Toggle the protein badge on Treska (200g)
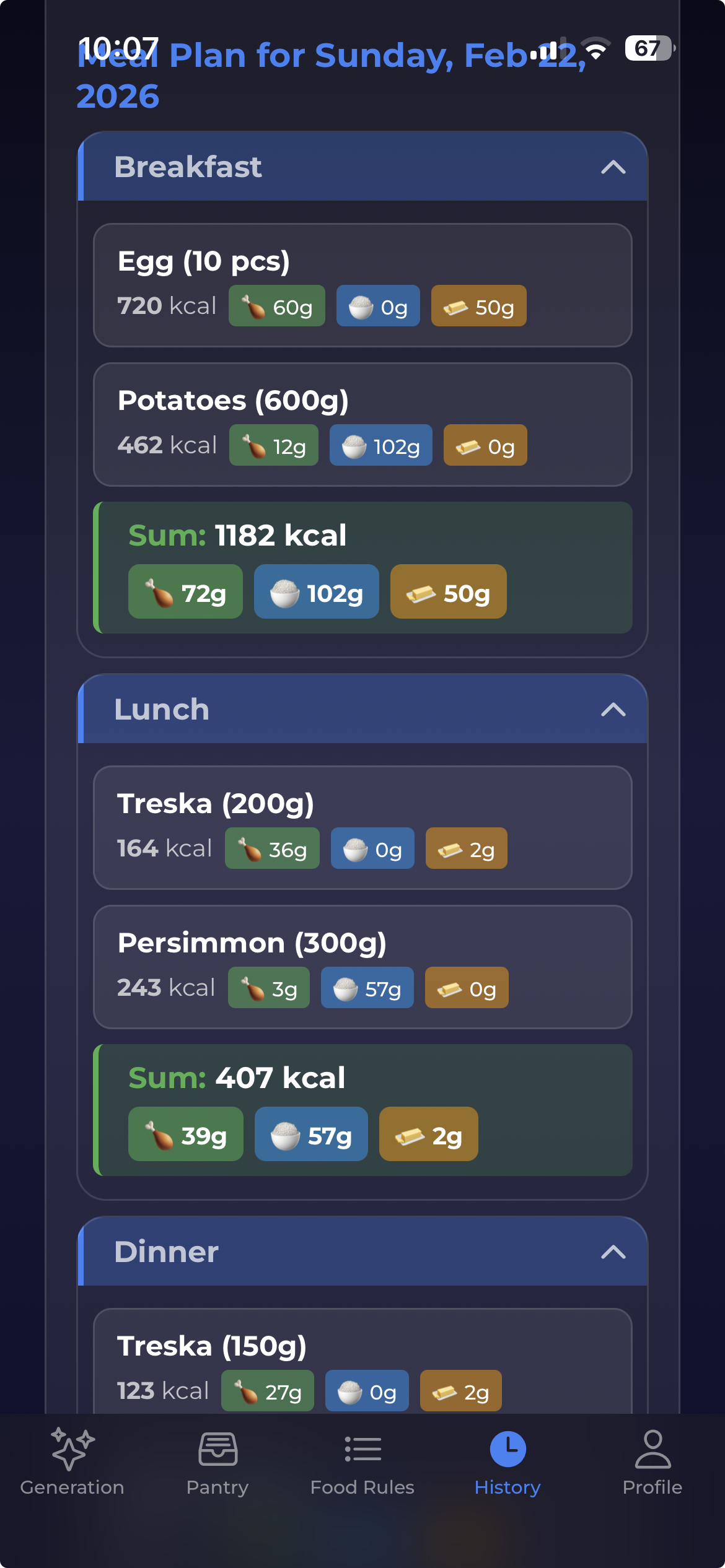 pyautogui.click(x=271, y=848)
